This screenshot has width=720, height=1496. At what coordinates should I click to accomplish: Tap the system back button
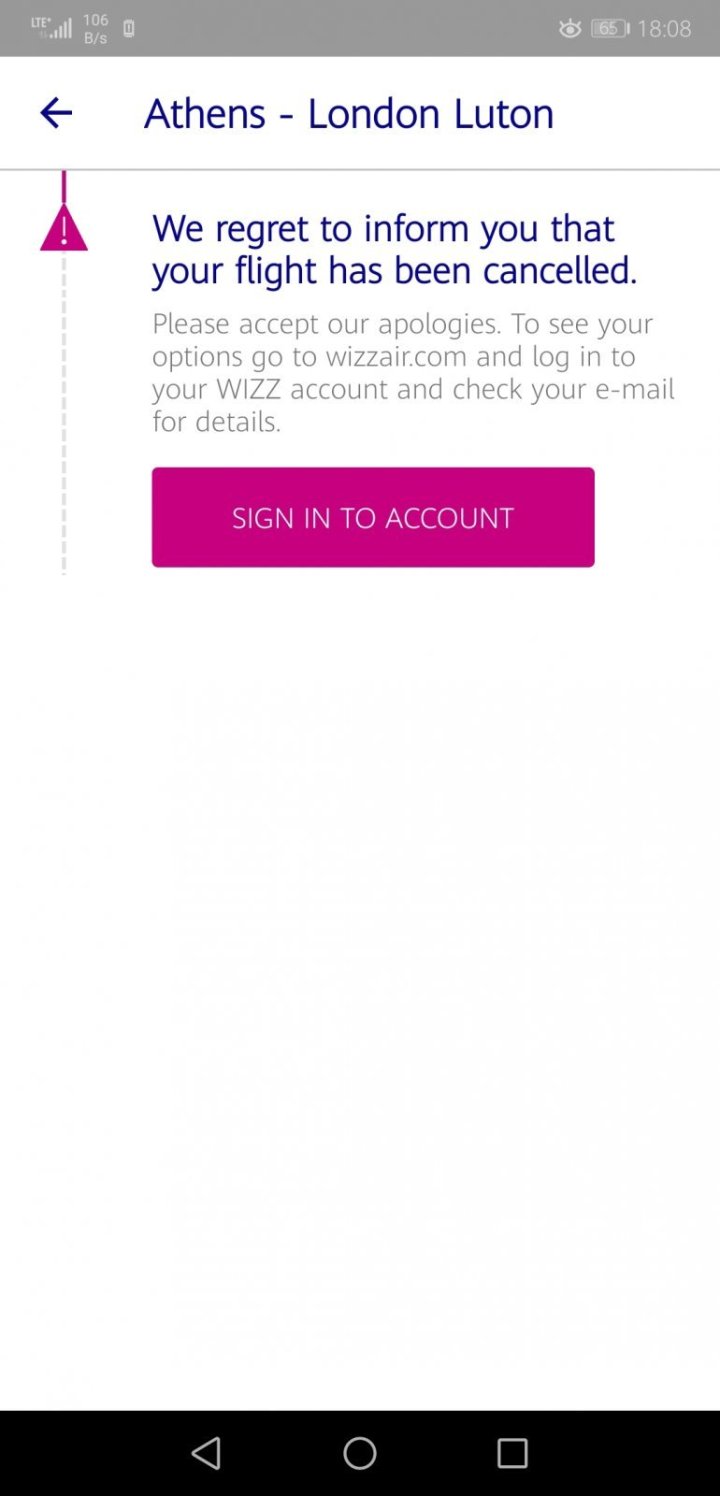[x=206, y=1453]
